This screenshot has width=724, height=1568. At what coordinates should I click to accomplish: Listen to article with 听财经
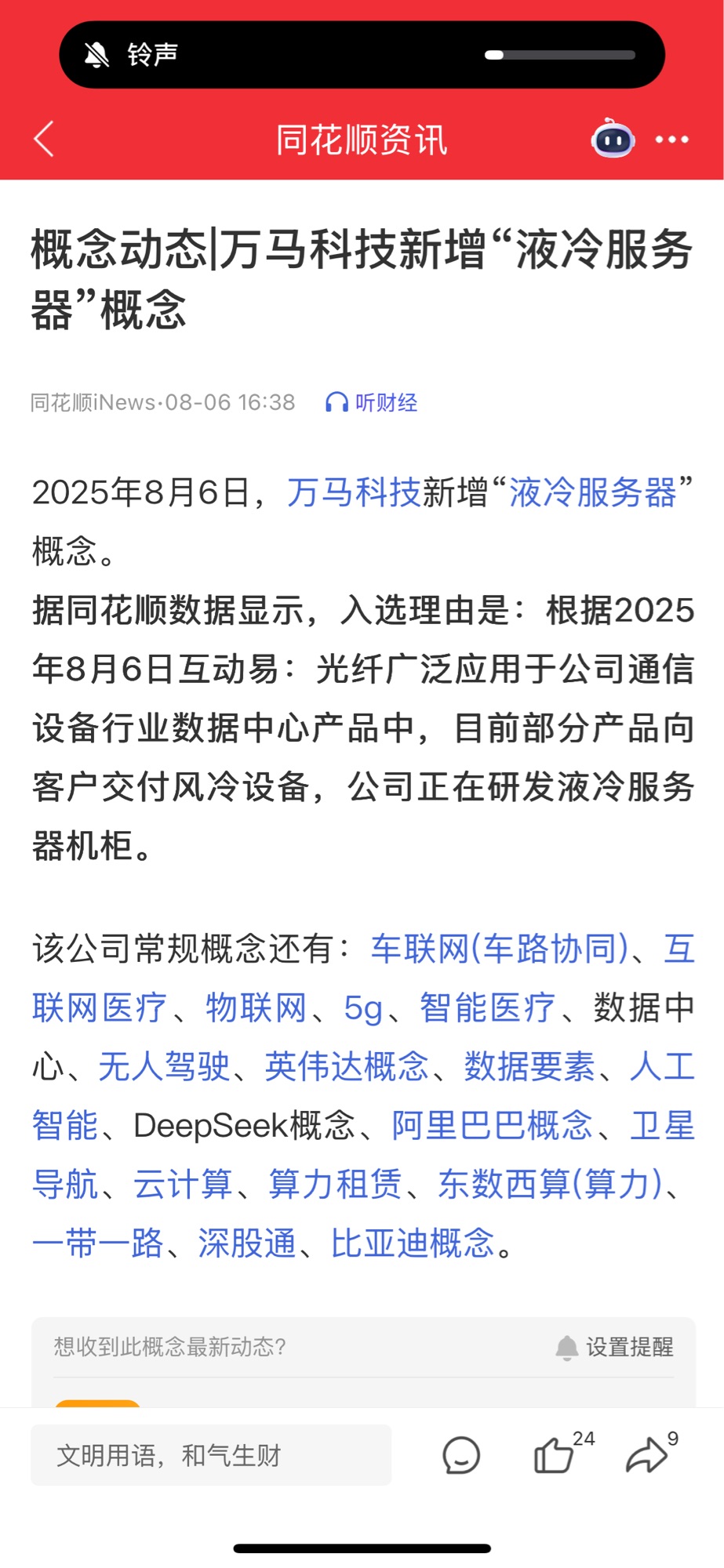tap(372, 402)
